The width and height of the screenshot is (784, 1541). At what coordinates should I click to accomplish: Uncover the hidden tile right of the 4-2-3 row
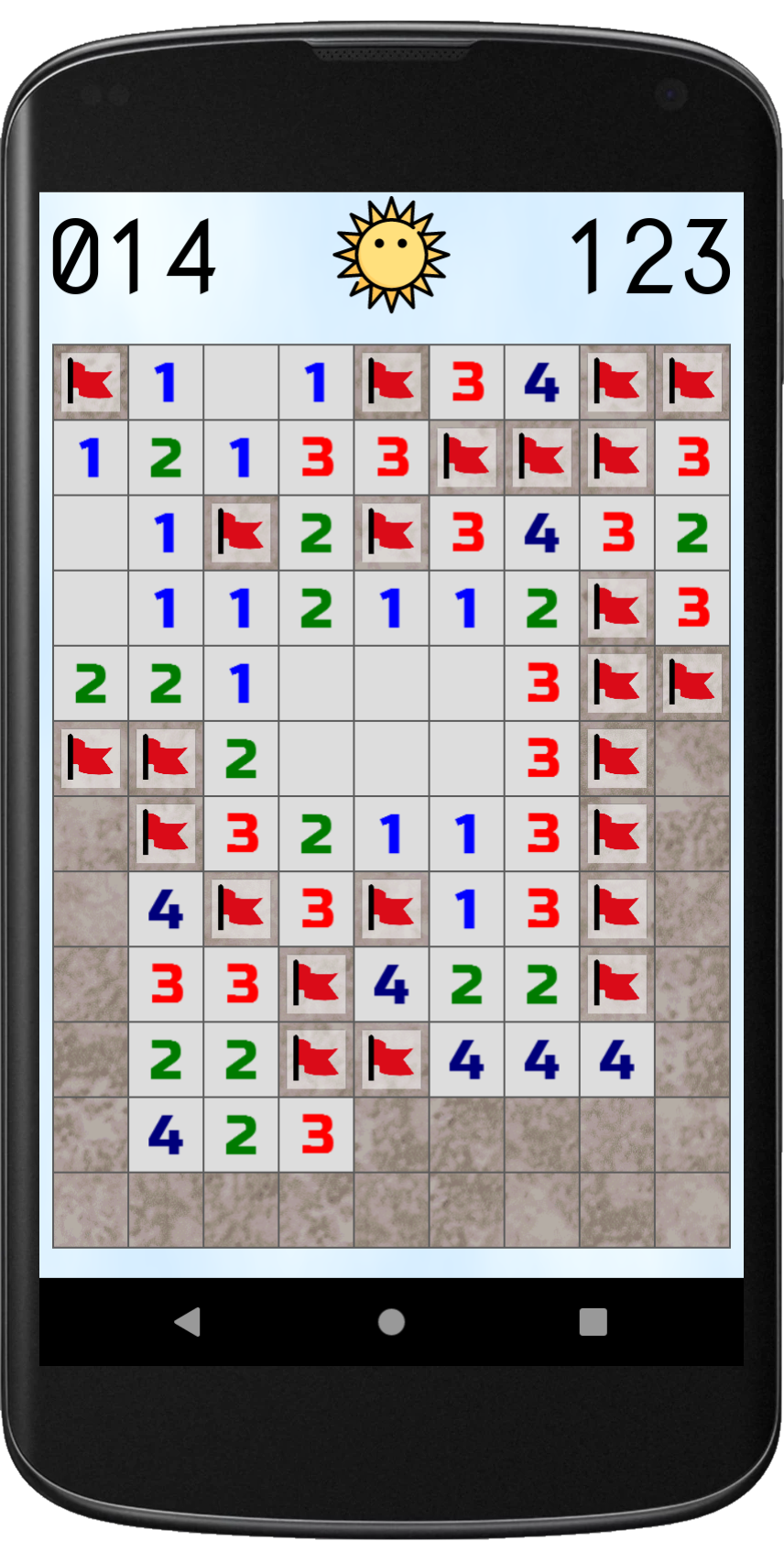pyautogui.click(x=391, y=1135)
